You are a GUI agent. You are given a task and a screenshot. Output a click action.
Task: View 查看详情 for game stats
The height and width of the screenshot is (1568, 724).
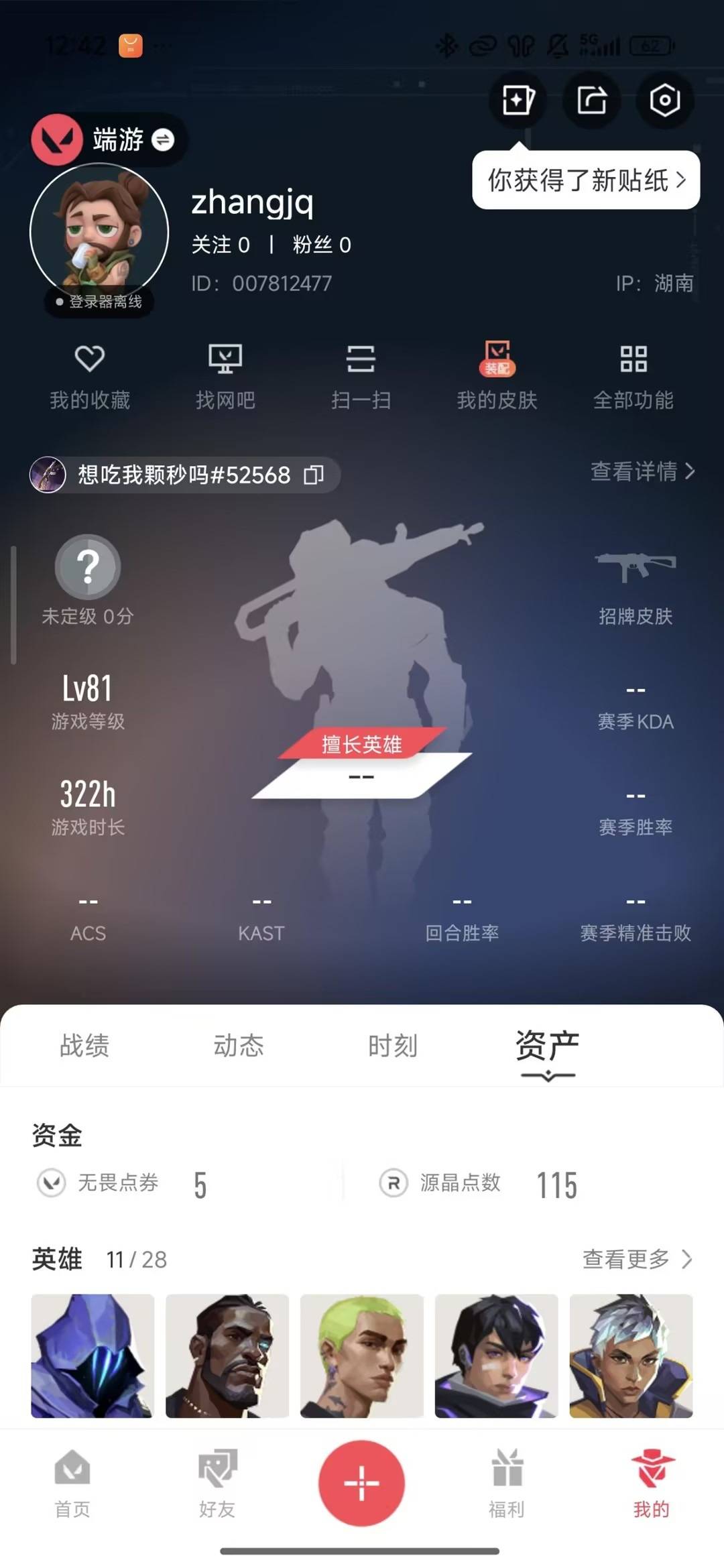pyautogui.click(x=642, y=471)
